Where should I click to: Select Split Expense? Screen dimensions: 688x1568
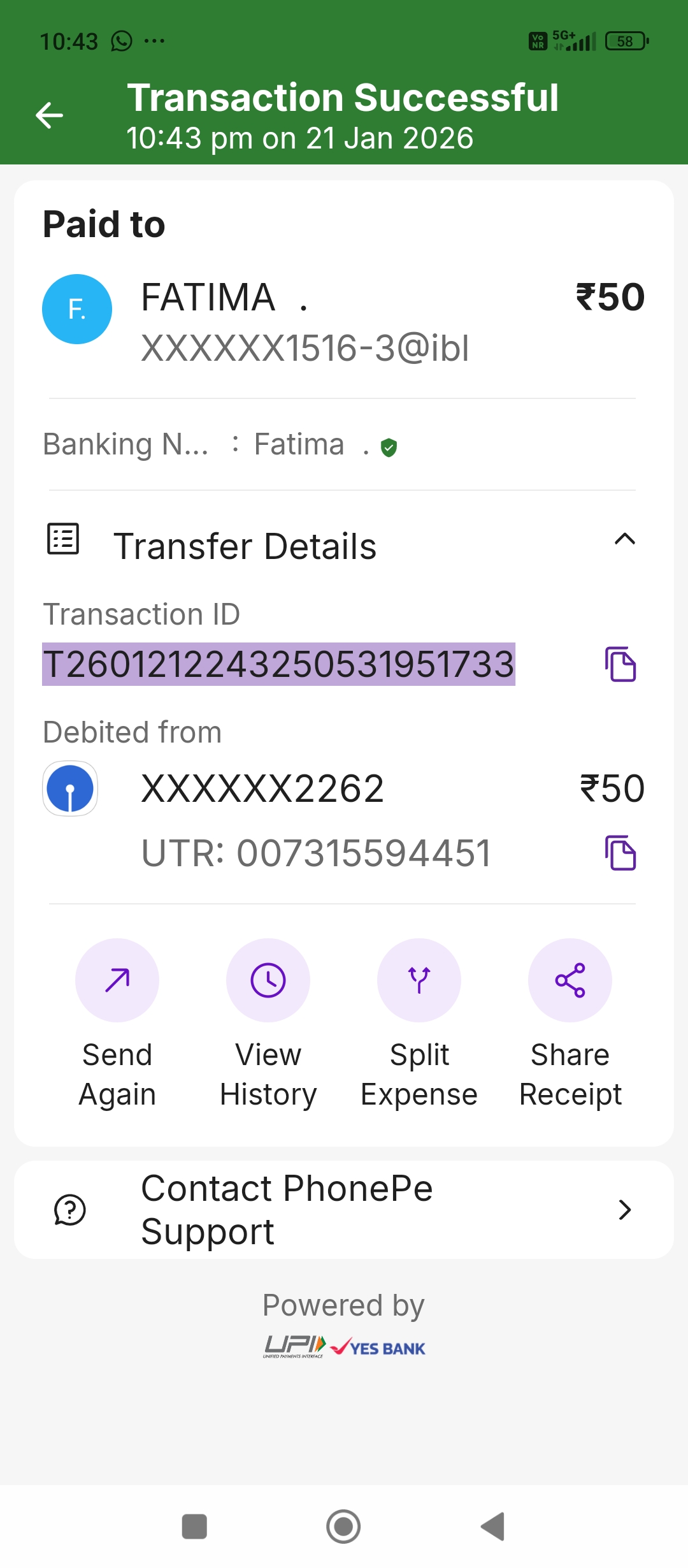[419, 980]
